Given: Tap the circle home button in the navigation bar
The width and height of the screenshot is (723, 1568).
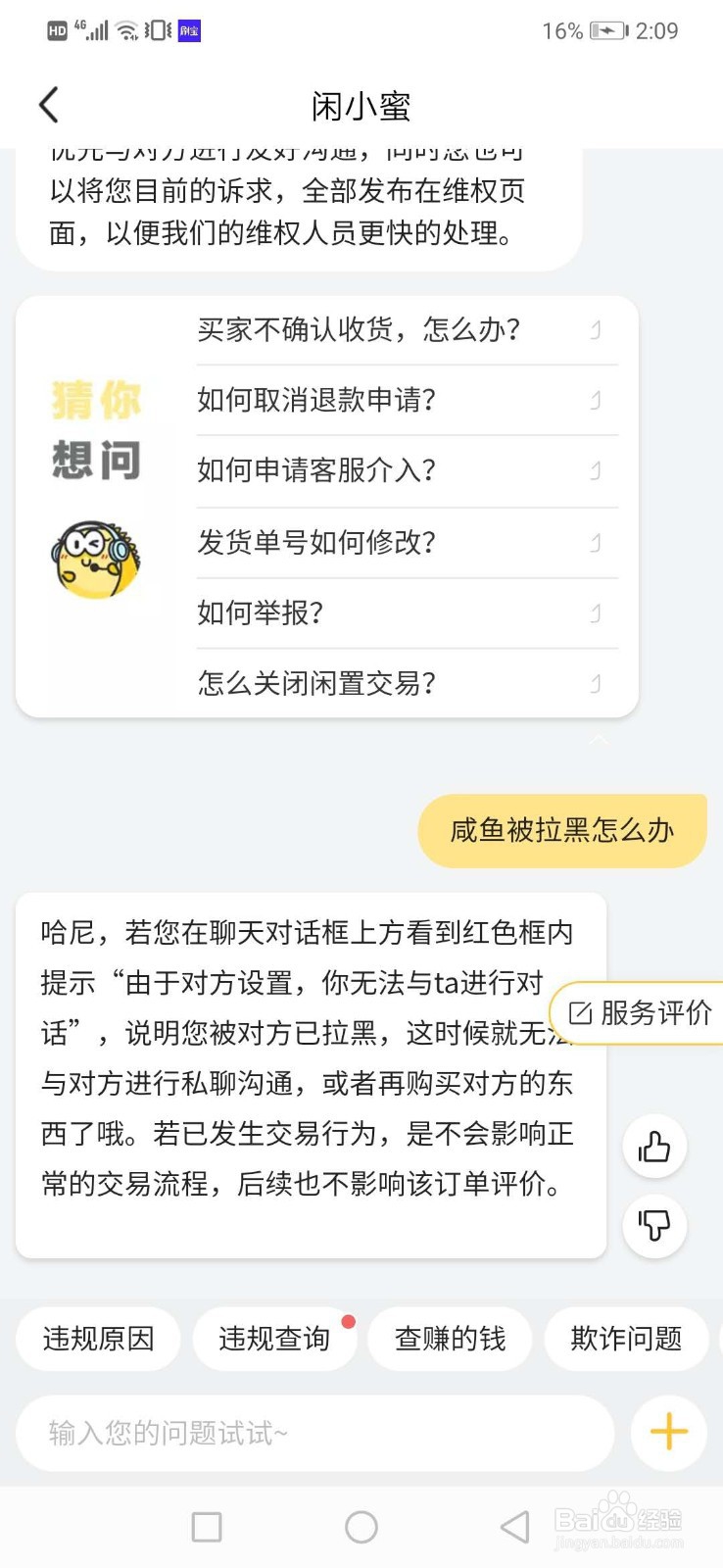Looking at the screenshot, I should click(x=361, y=1526).
